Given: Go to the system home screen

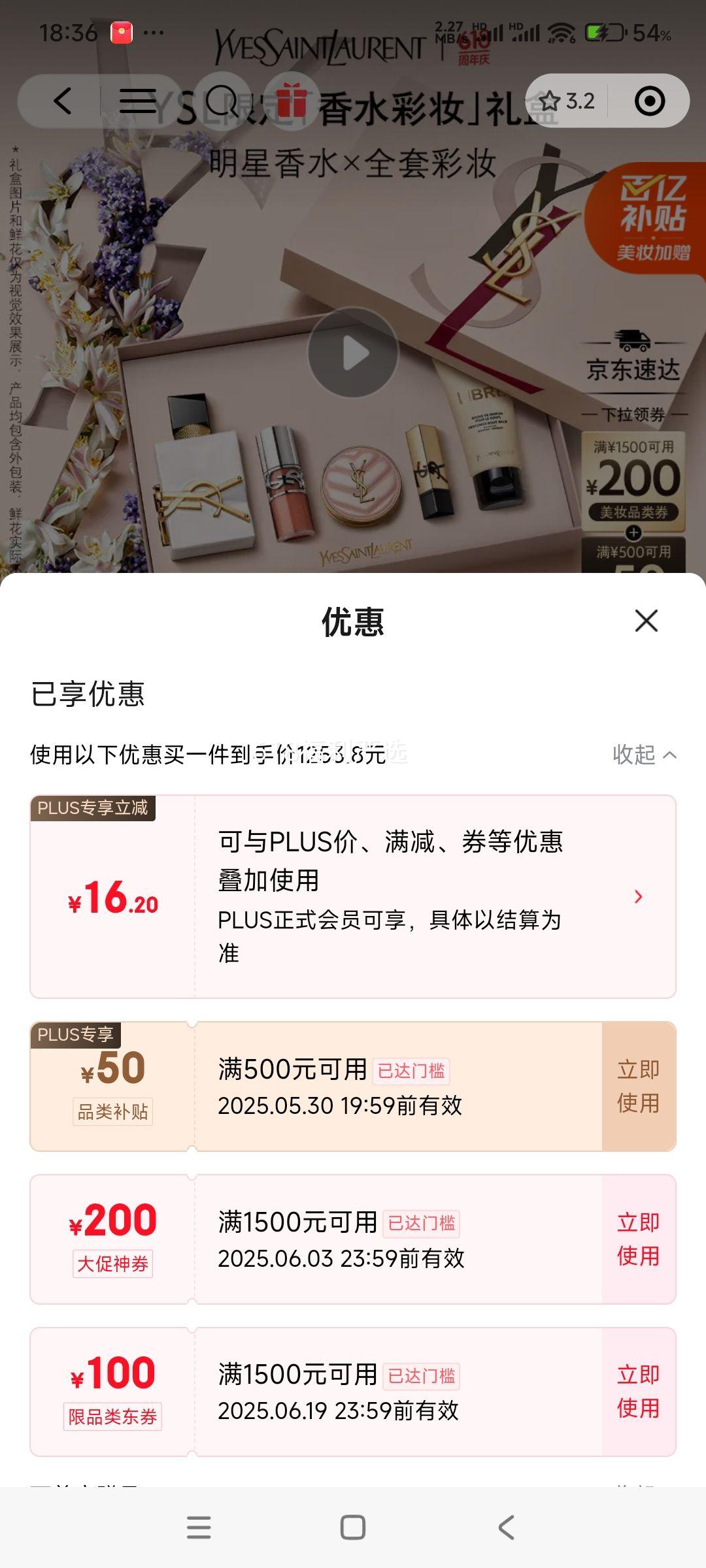Looking at the screenshot, I should click(x=353, y=1527).
